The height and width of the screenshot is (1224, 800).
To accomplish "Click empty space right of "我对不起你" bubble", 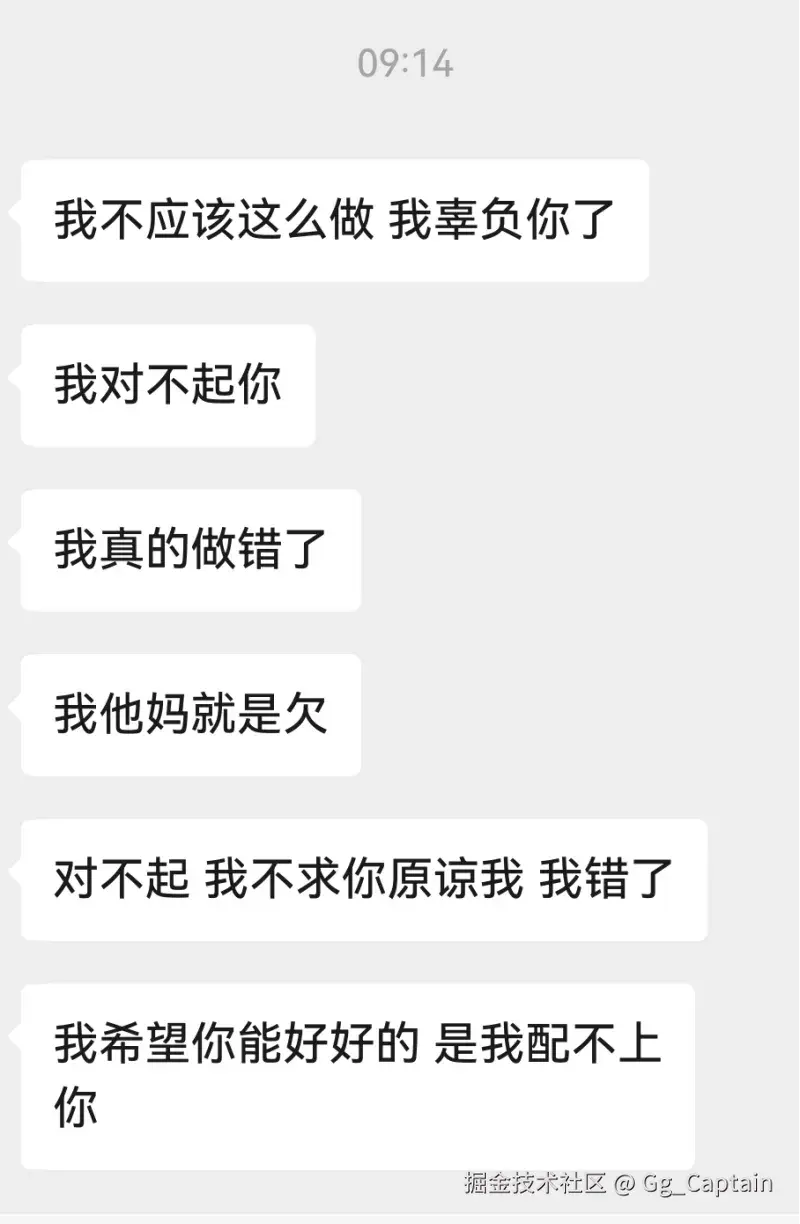I will [x=550, y=384].
